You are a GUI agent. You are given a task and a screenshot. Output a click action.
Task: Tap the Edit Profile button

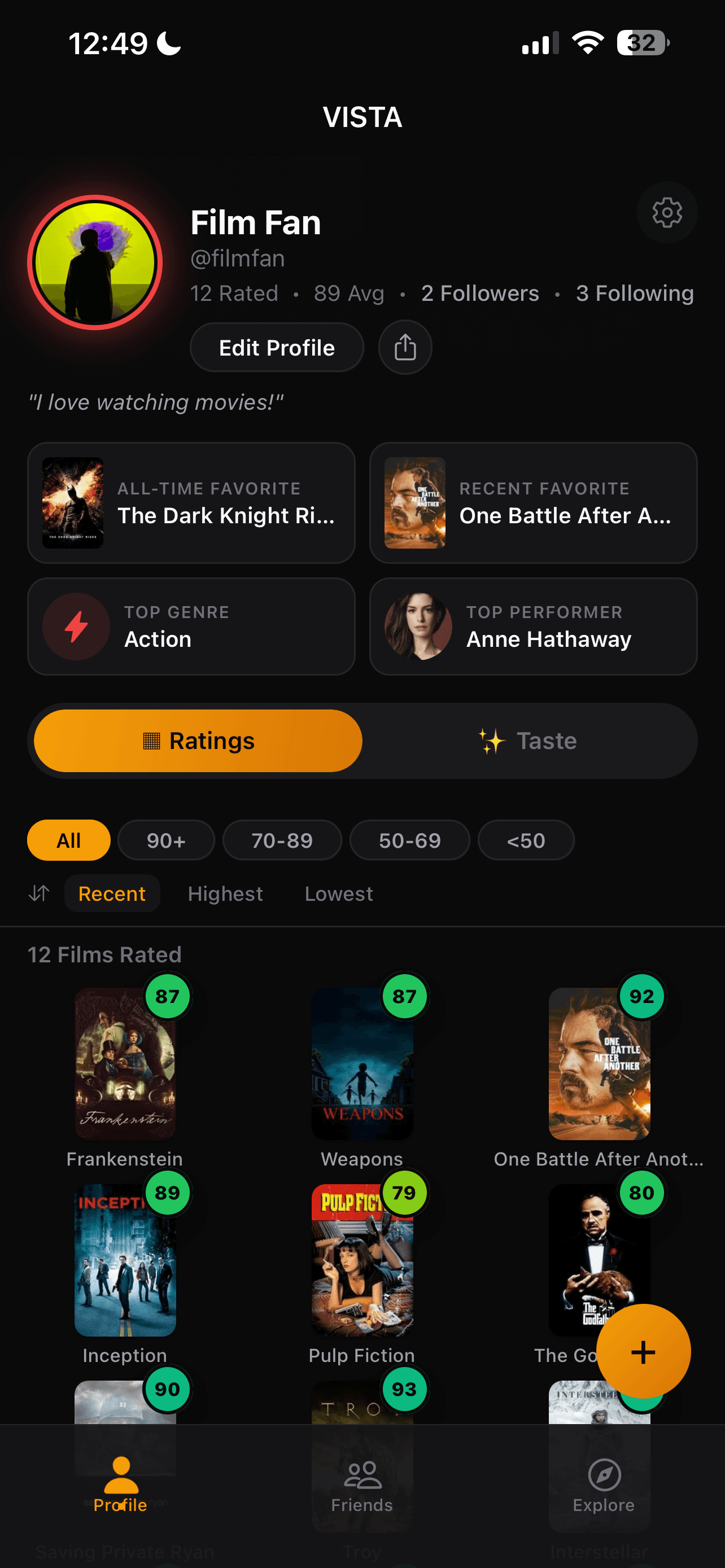pyautogui.click(x=276, y=347)
